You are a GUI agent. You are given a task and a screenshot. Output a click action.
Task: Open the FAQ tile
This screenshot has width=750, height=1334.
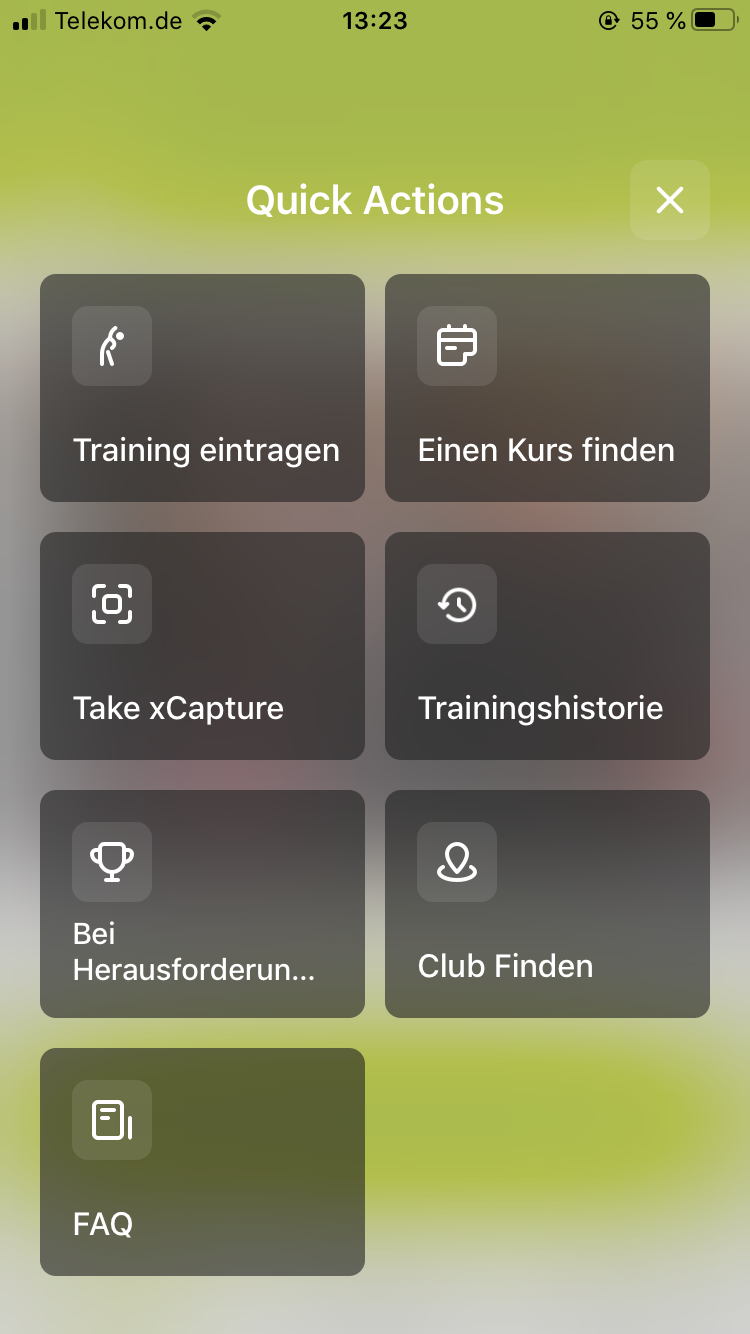(202, 1162)
